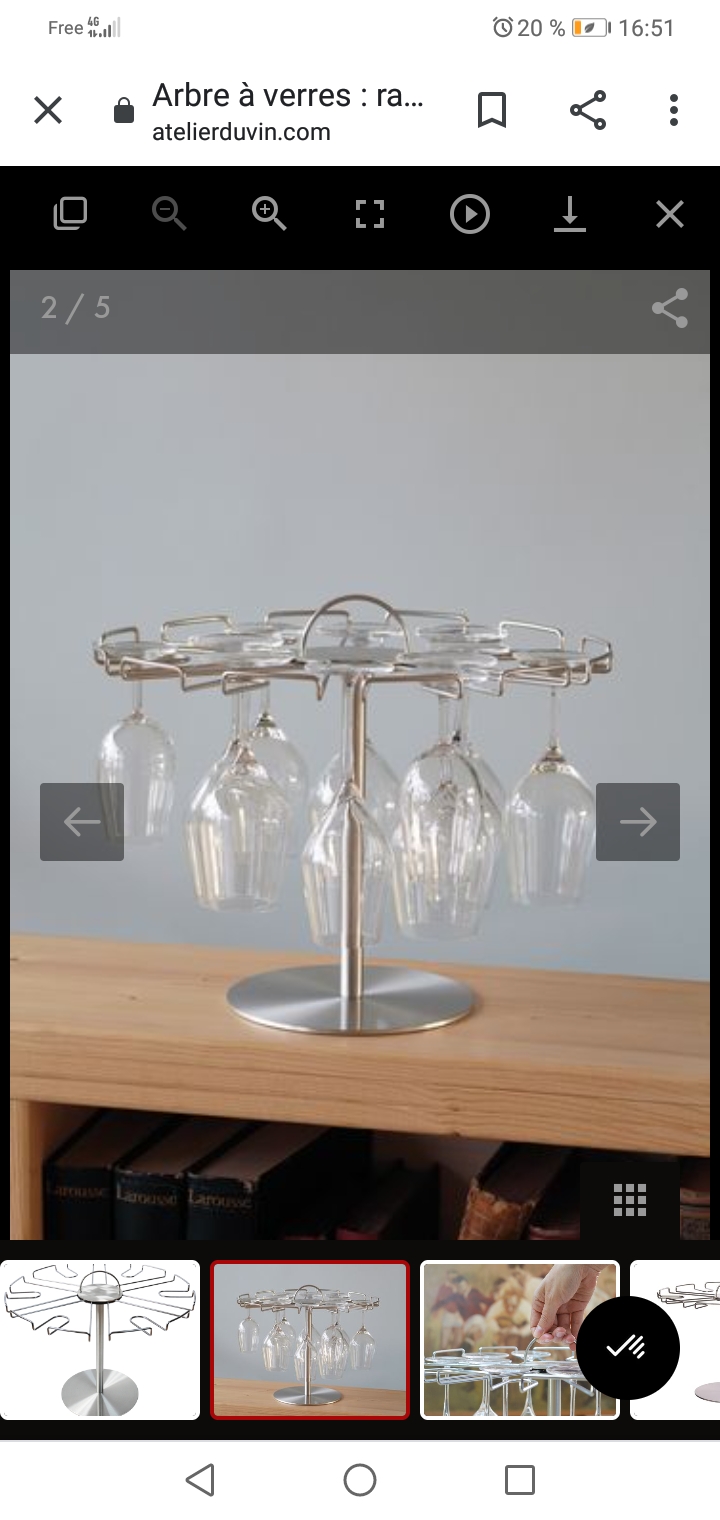The image size is (720, 1520).
Task: Share the page from browser toolbar
Action: 588,110
